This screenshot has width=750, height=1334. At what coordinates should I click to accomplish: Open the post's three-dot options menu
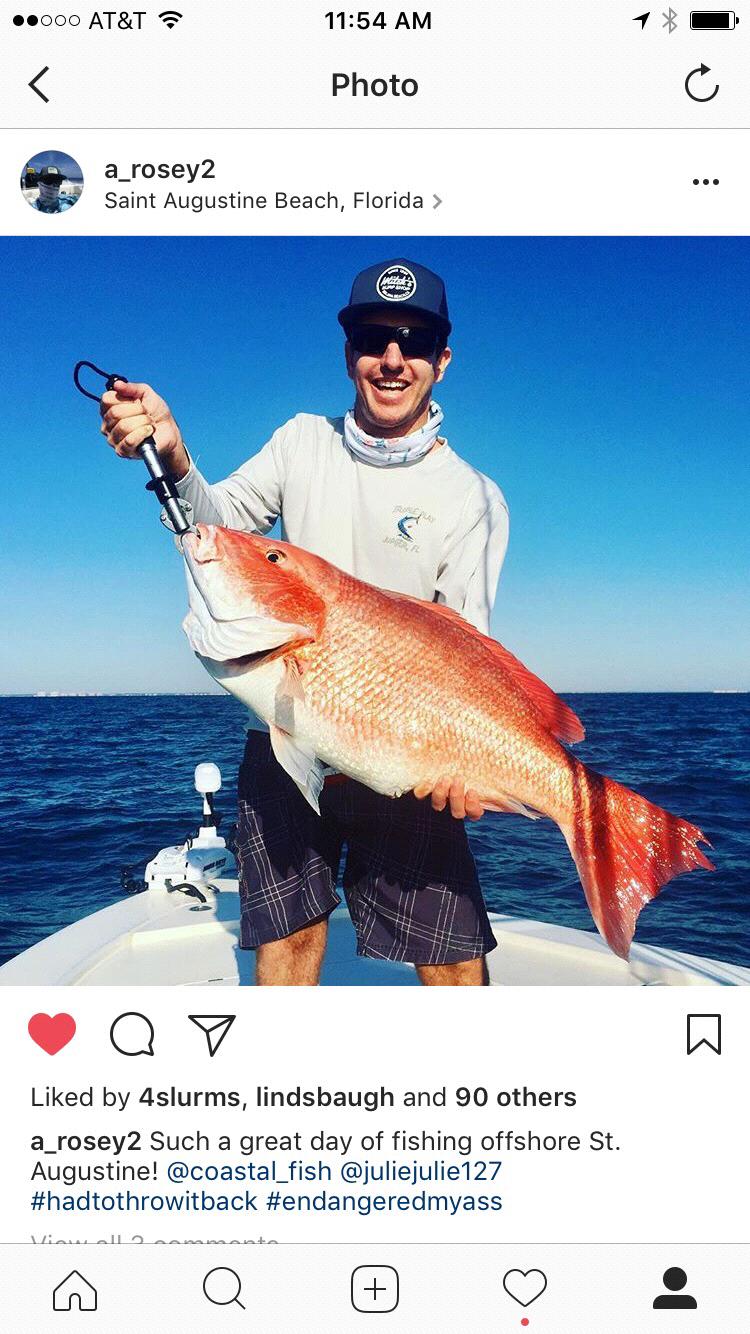[705, 182]
